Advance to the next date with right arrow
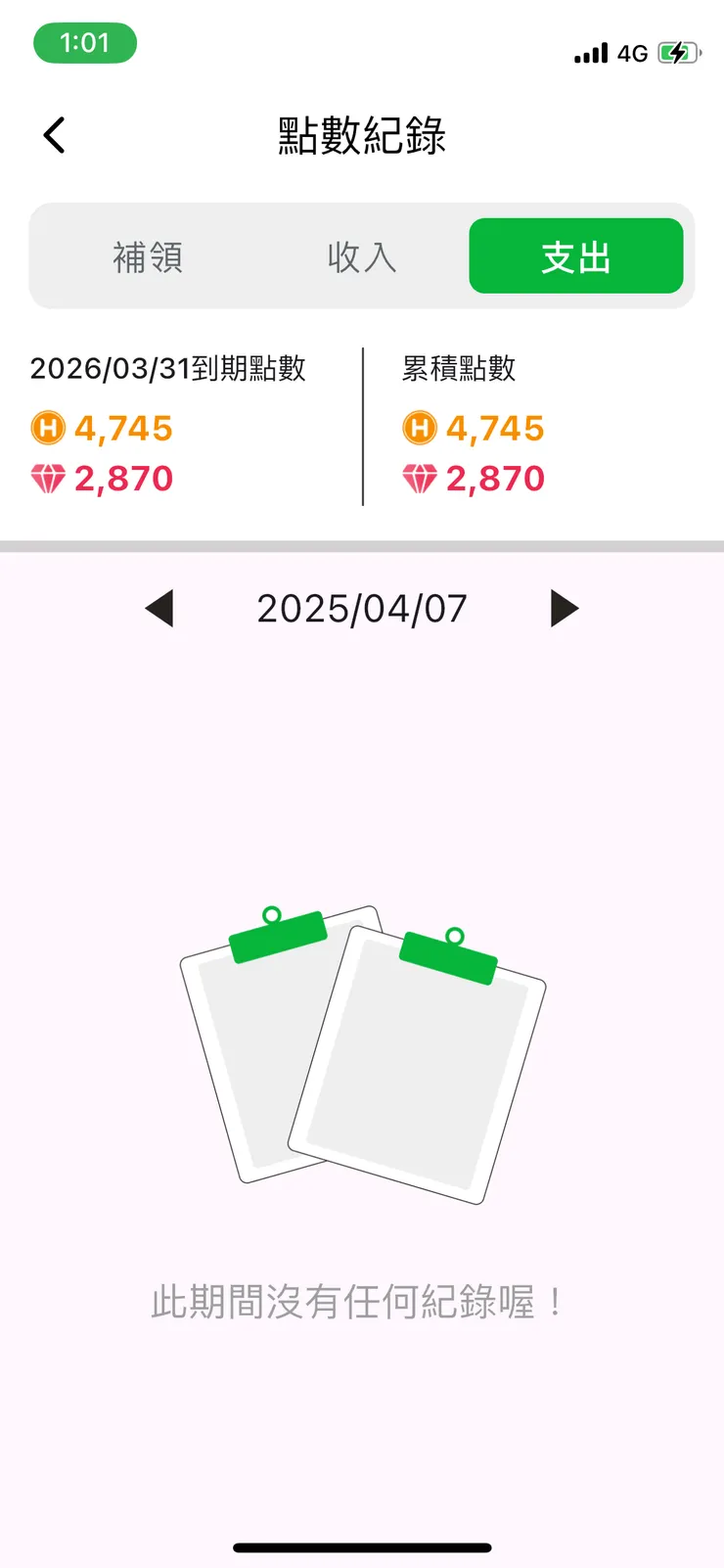Viewport: 724px width, 1568px height. point(565,608)
